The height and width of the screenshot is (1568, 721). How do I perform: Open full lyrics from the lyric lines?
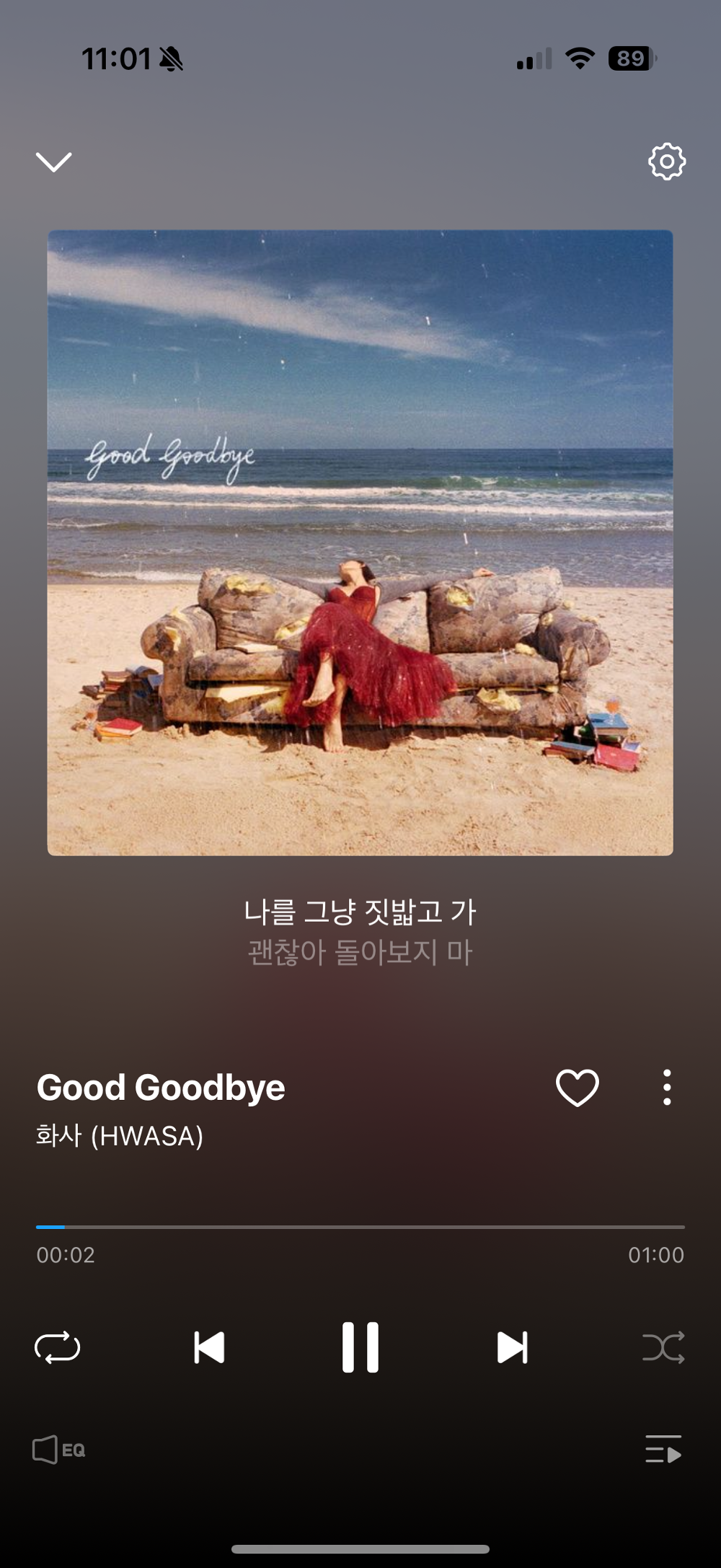coord(360,932)
